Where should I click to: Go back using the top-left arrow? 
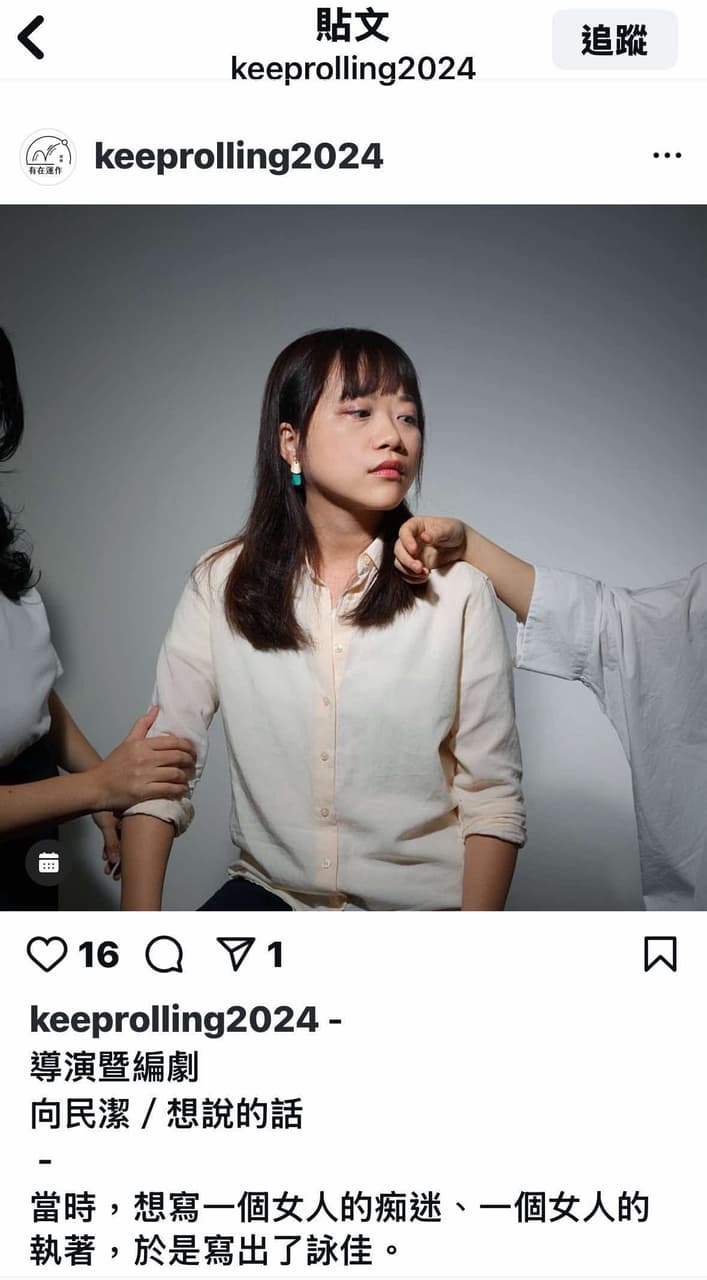click(31, 38)
